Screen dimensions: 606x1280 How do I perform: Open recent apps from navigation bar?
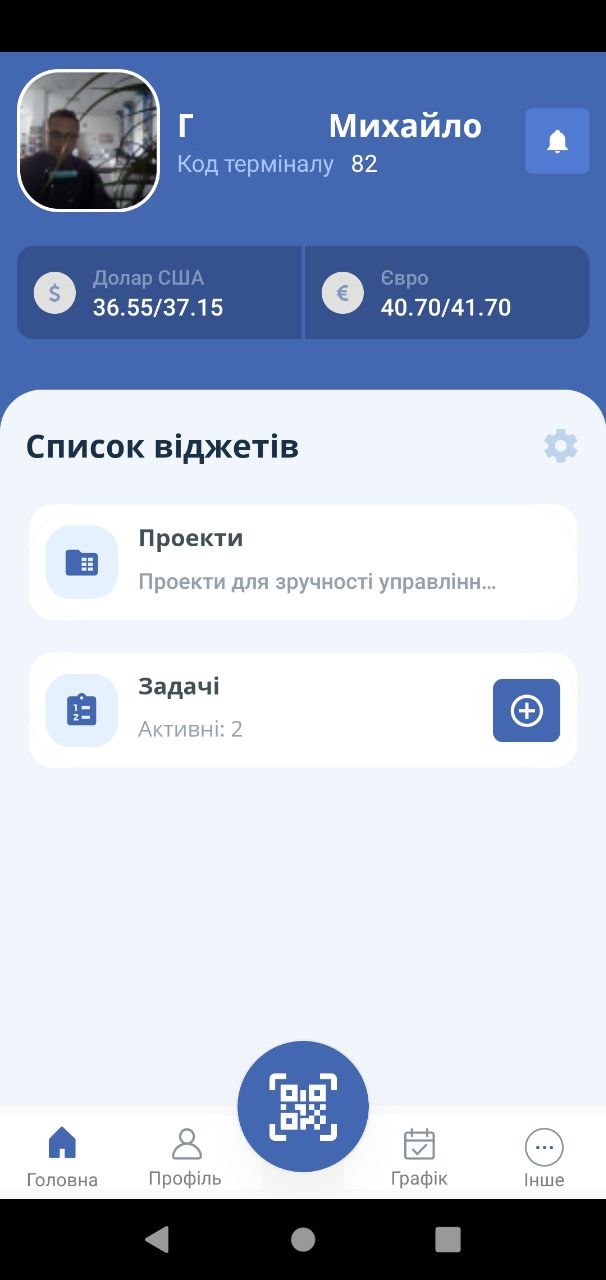click(448, 1240)
